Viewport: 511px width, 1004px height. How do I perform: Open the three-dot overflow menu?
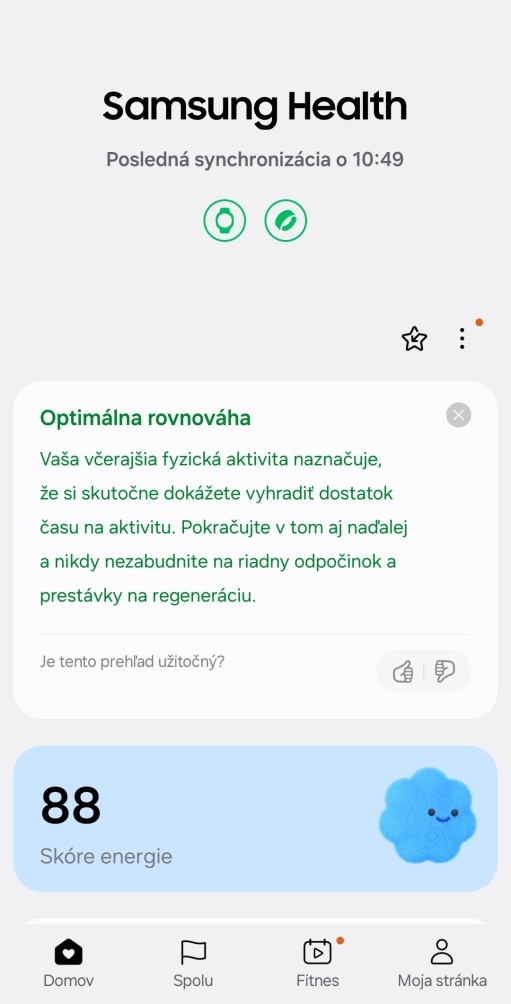point(462,339)
